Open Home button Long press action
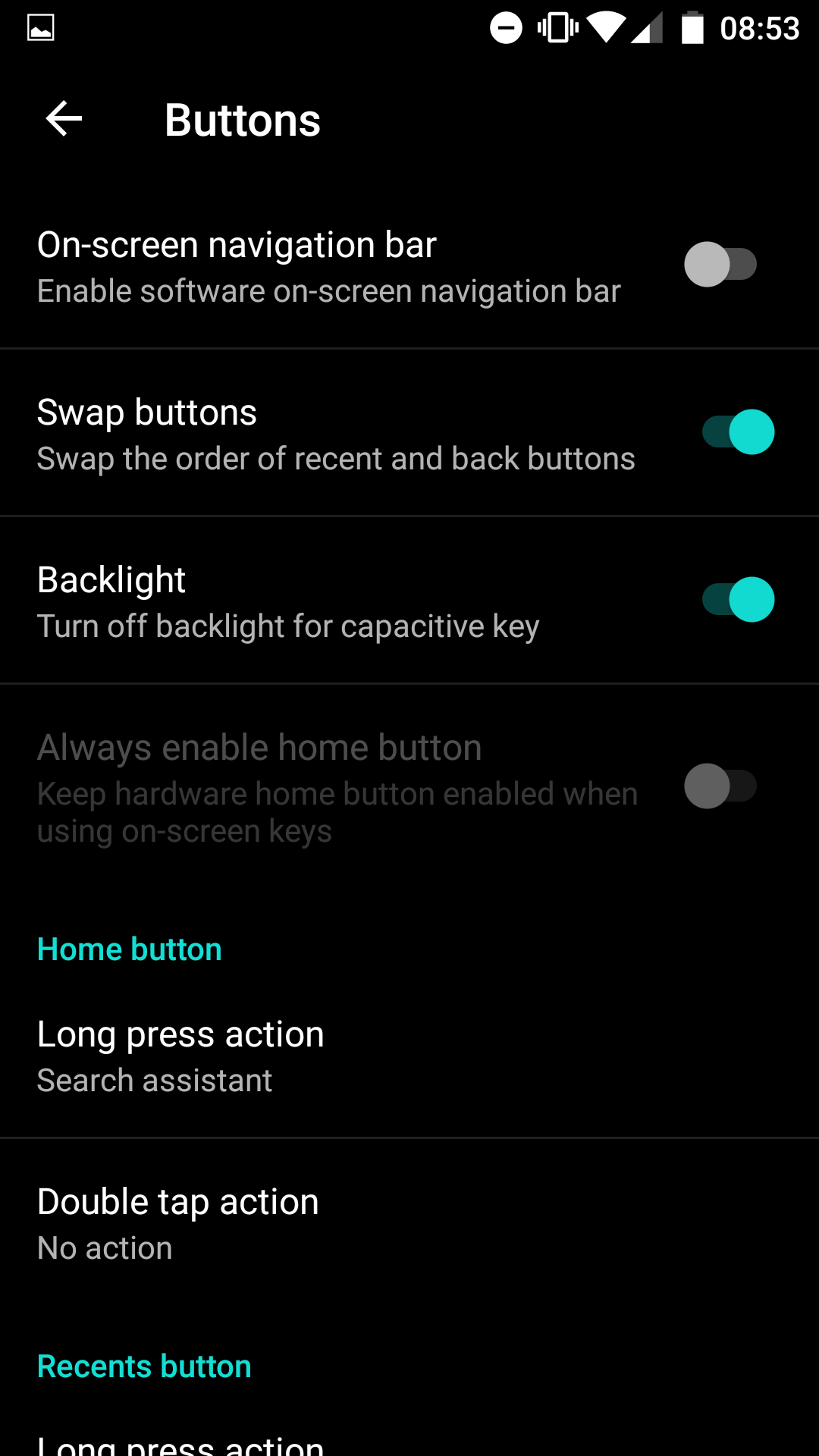819x1456 pixels. tap(409, 1056)
